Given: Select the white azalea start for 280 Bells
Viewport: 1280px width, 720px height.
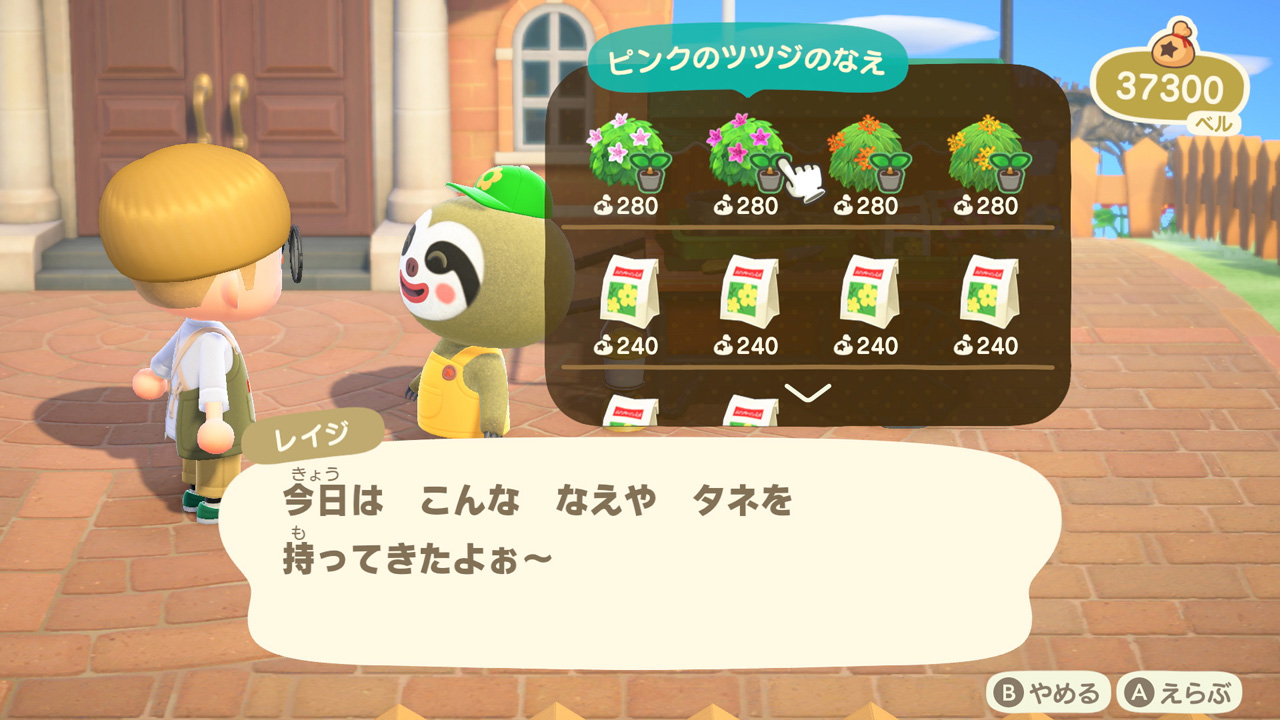Looking at the screenshot, I should point(628,158).
